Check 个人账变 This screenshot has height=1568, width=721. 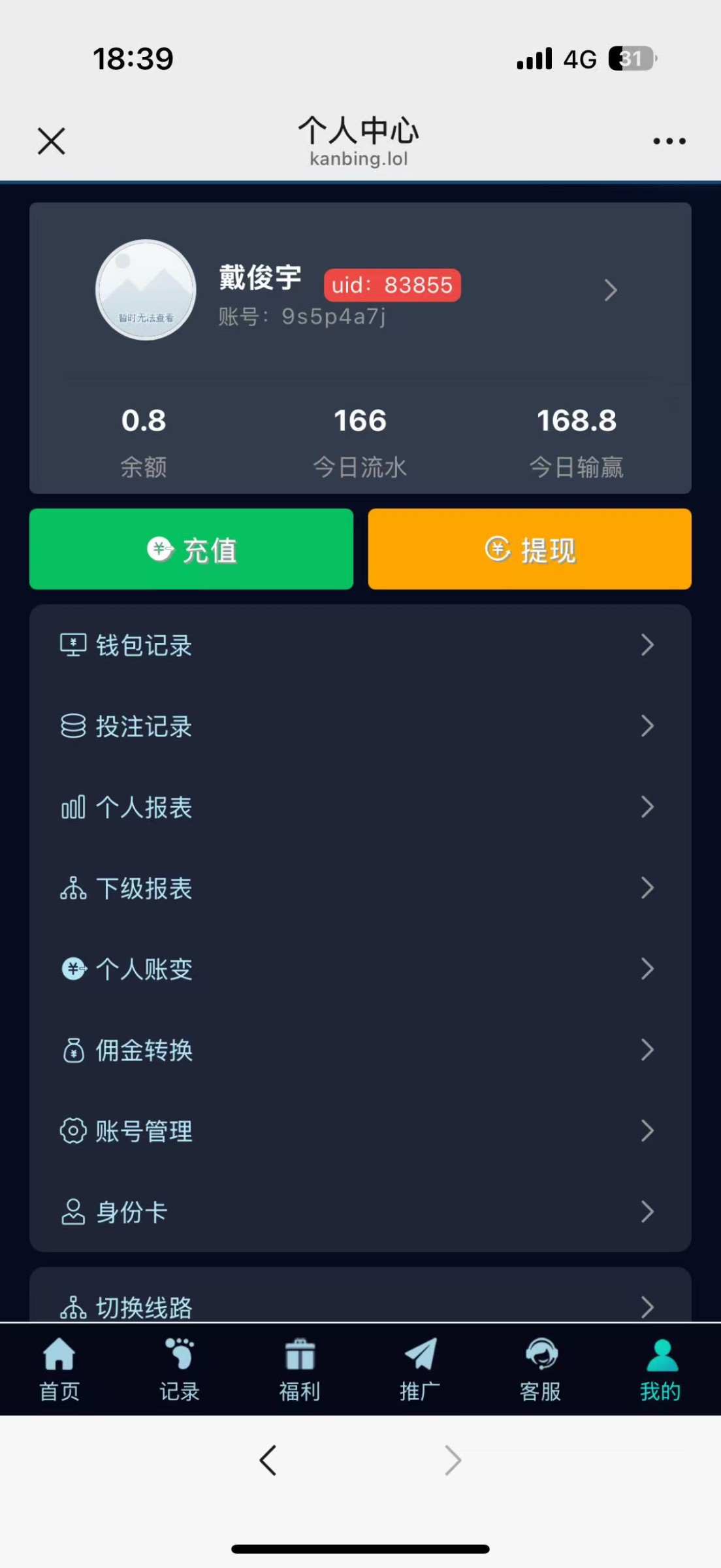pos(360,969)
